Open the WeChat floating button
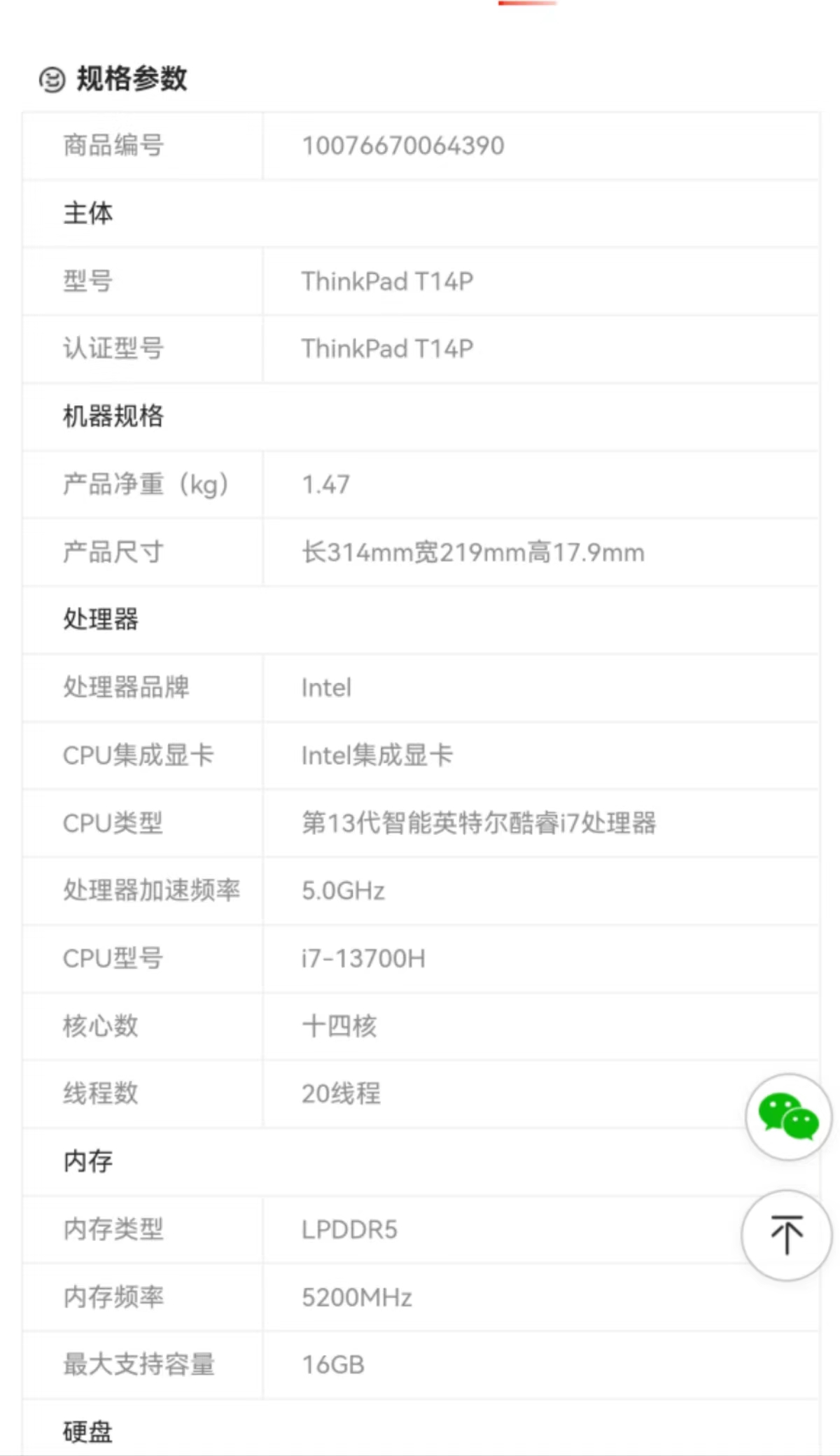The height and width of the screenshot is (1456, 840). pyautogui.click(x=788, y=1116)
